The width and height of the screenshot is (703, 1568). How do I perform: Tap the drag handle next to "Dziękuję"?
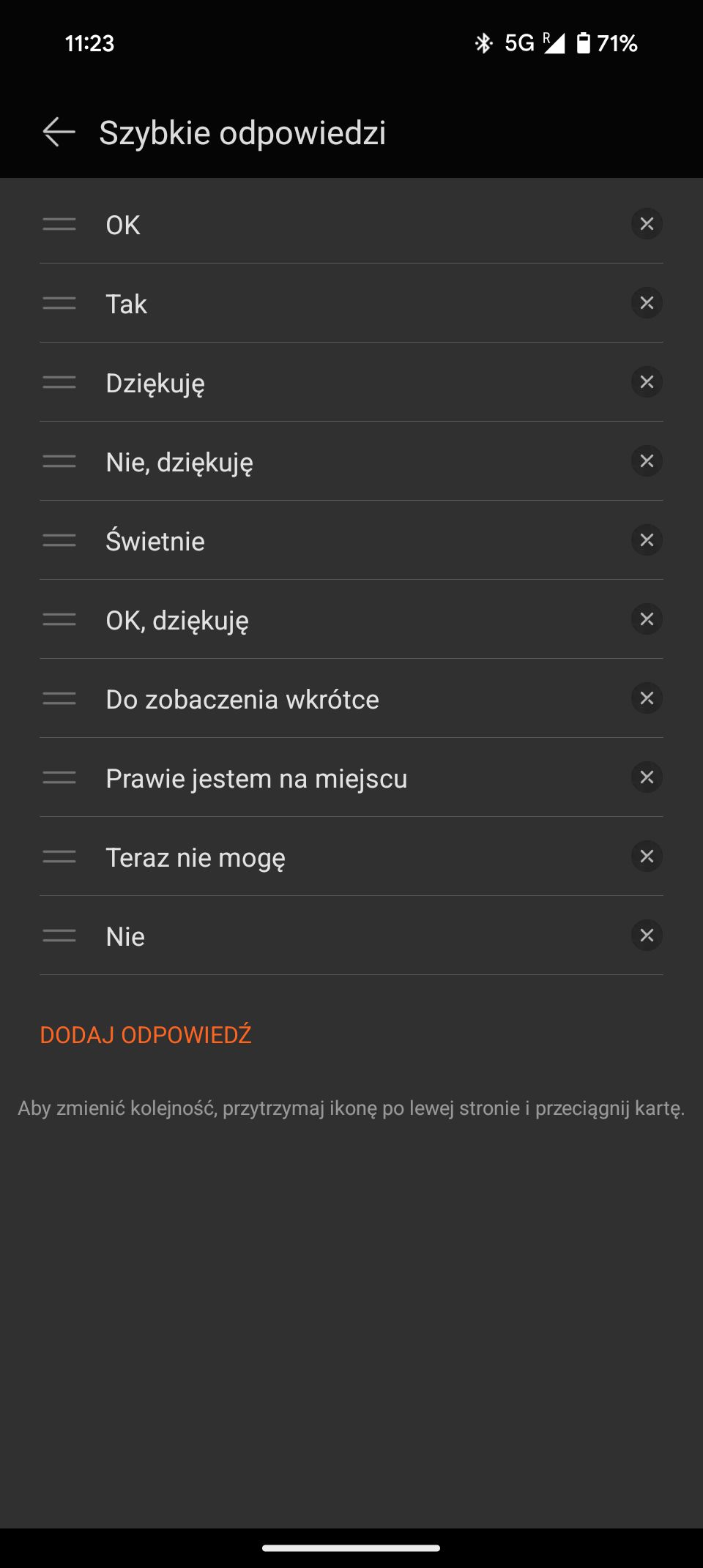coord(59,382)
